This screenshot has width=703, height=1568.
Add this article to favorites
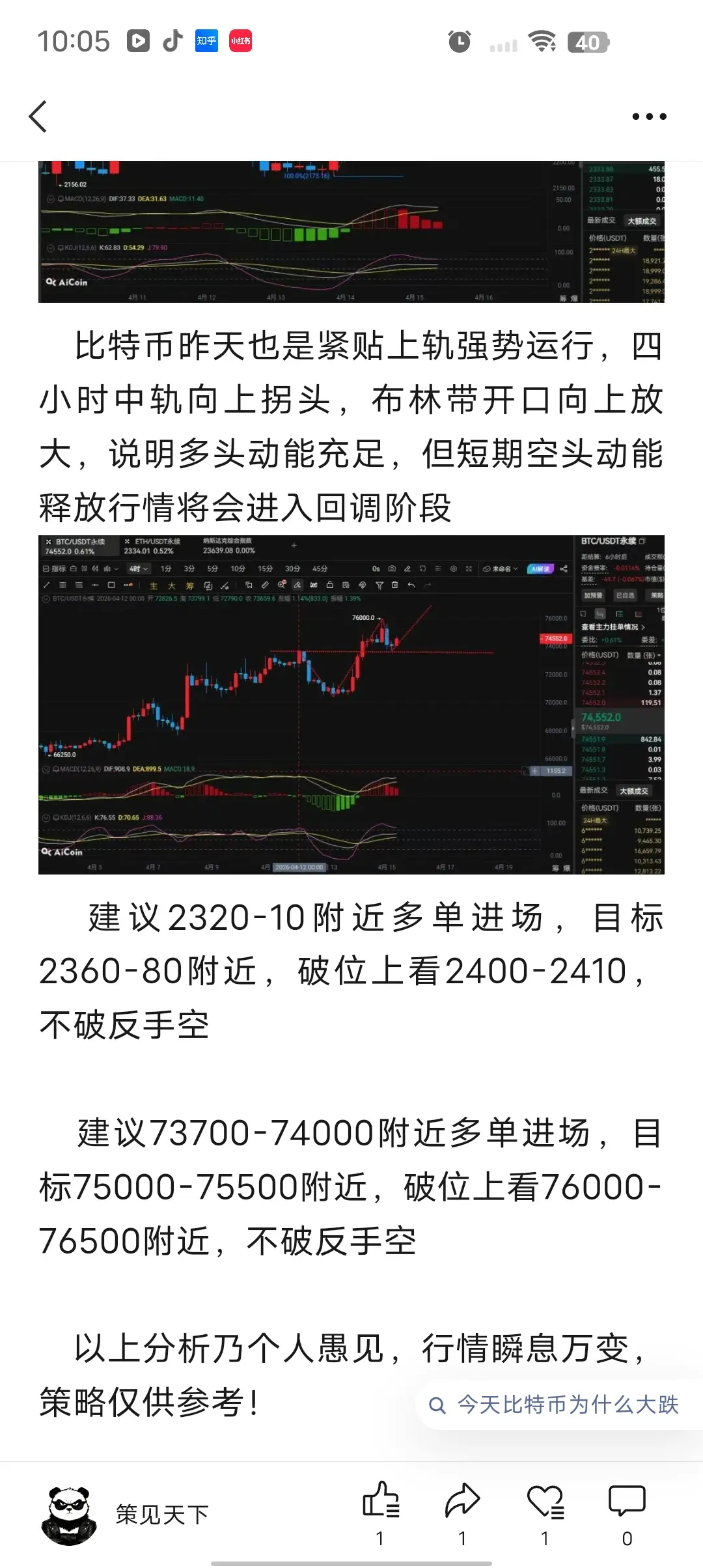pos(545,1501)
